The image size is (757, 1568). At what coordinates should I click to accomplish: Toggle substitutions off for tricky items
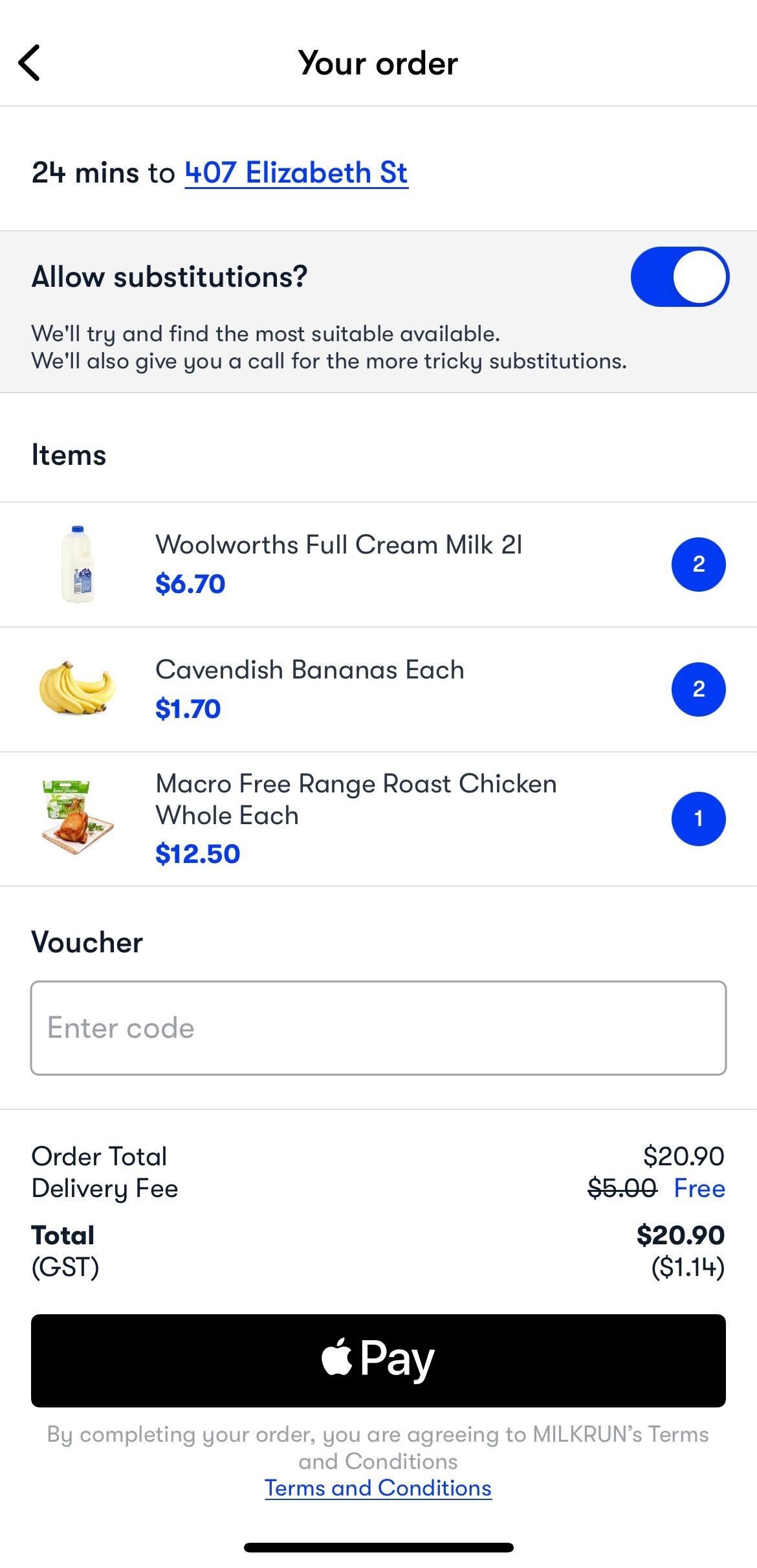click(677, 276)
